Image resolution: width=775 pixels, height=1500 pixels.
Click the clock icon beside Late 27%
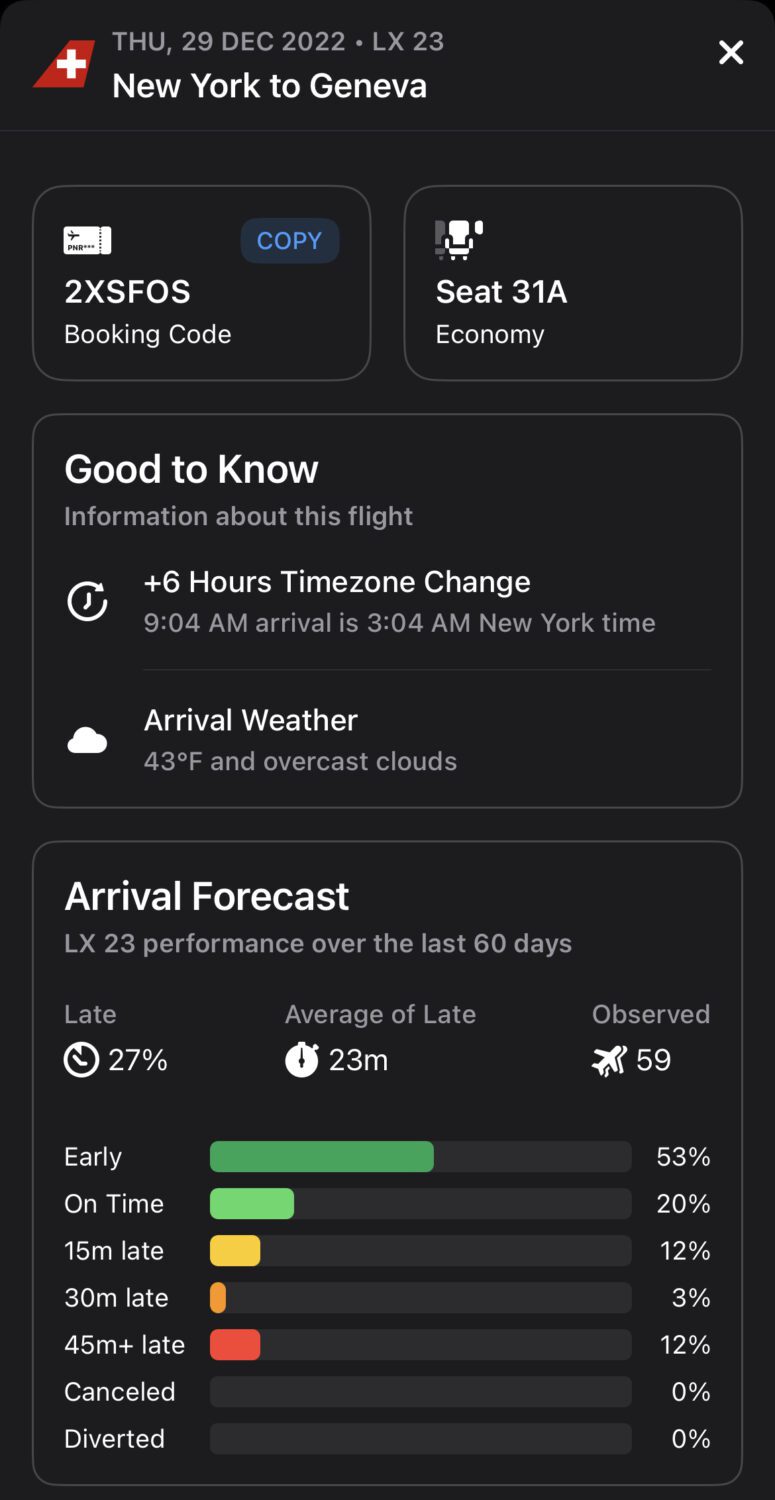(x=80, y=1060)
